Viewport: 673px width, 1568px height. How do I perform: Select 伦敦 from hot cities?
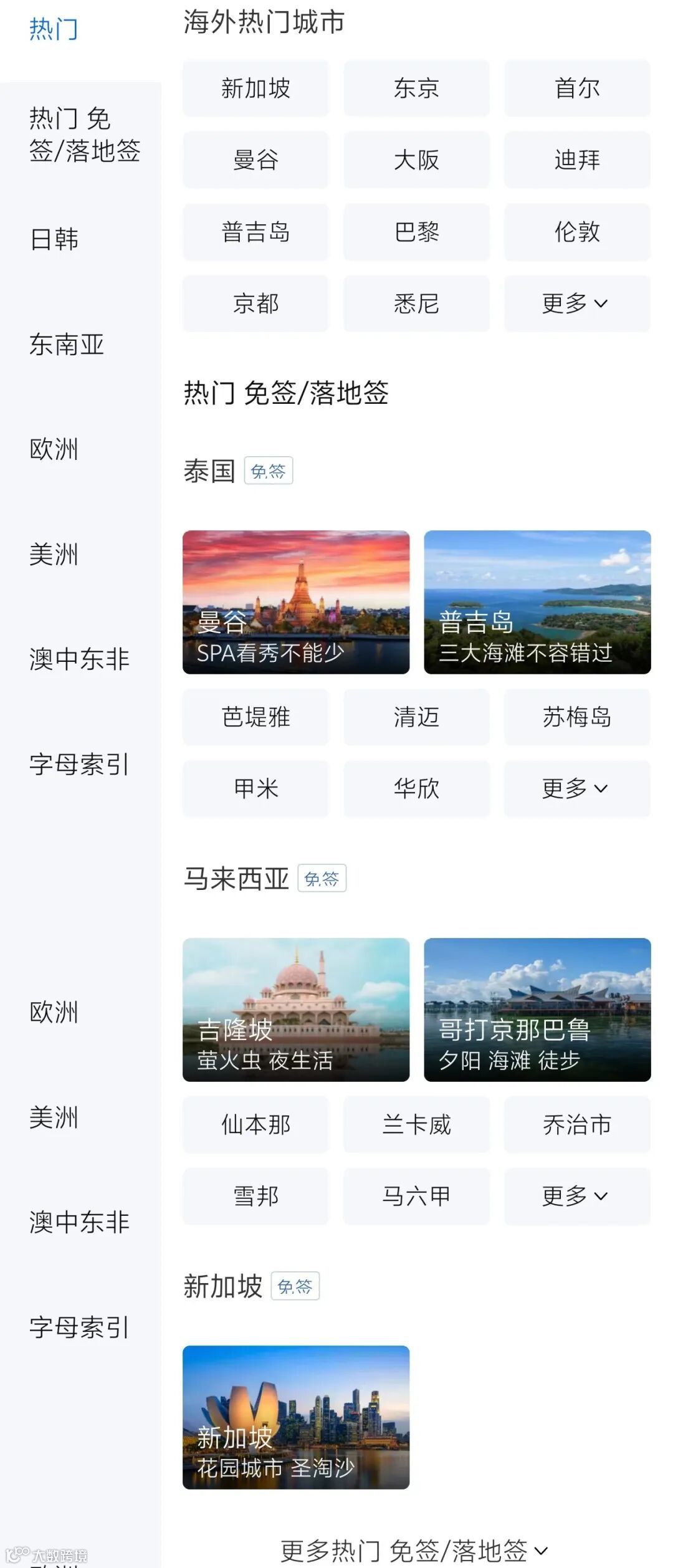point(577,232)
